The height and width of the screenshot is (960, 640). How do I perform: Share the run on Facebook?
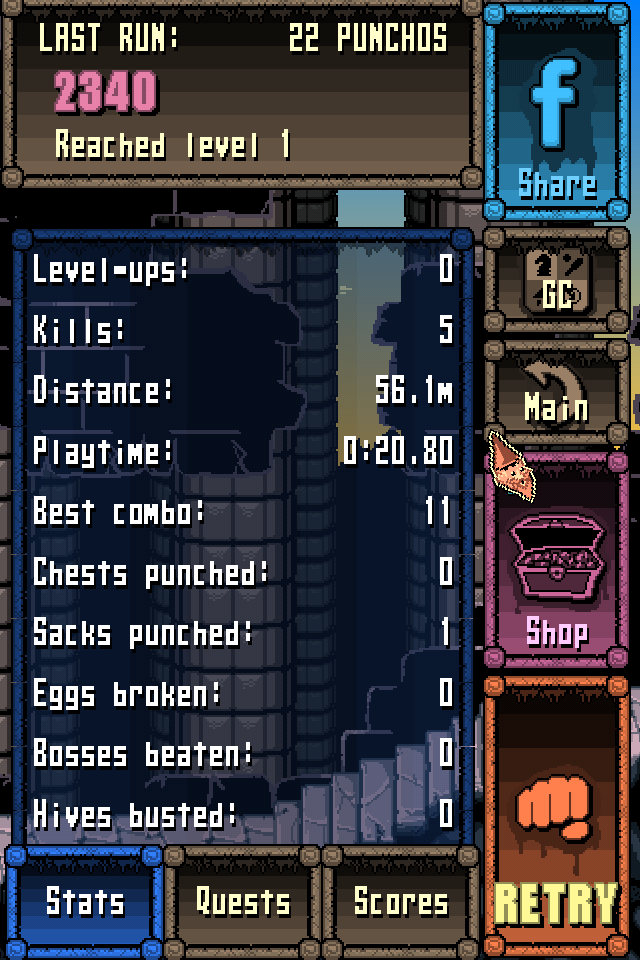(x=557, y=112)
